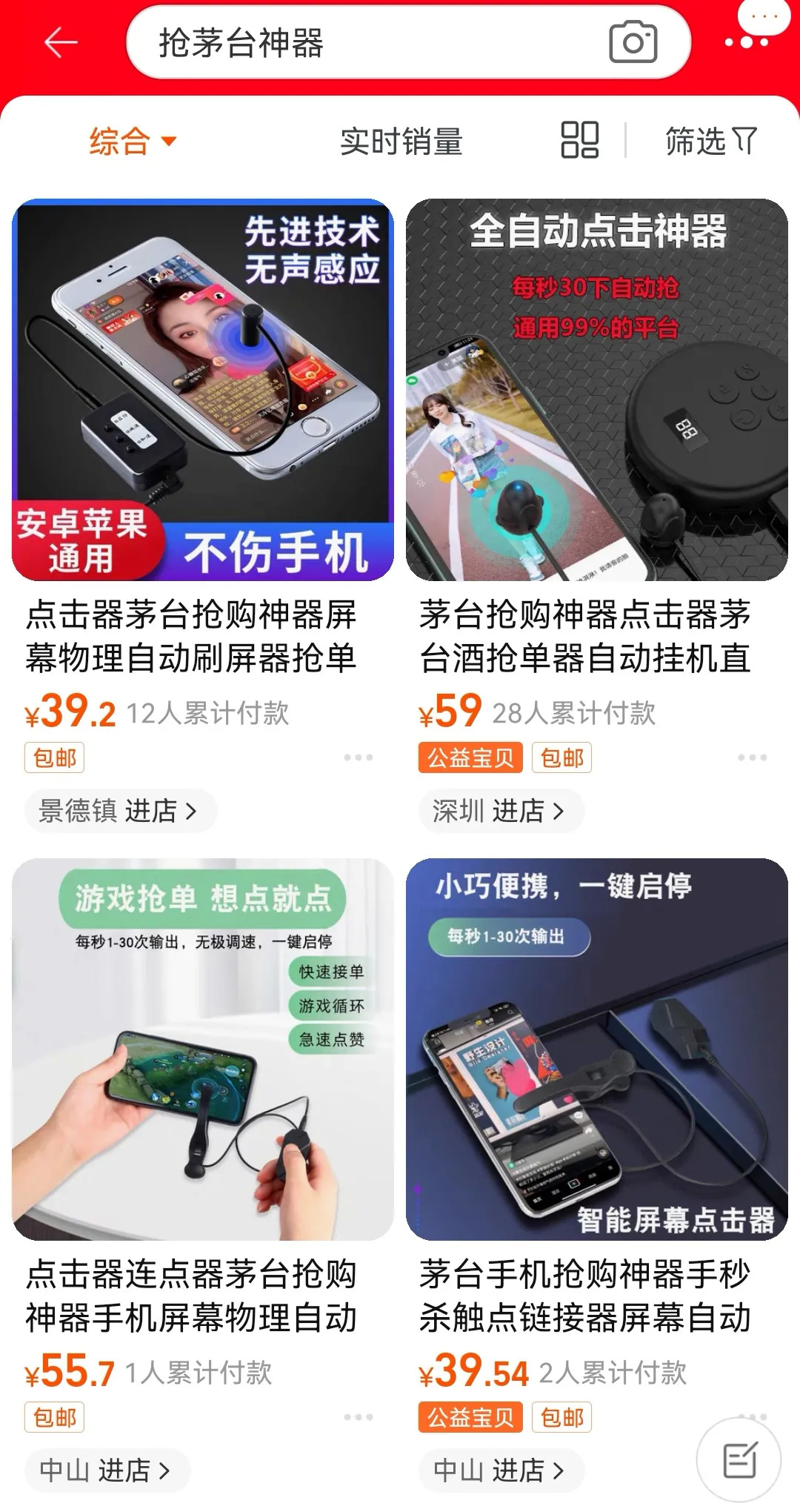Enter the 深圳 seller's shop
The height and width of the screenshot is (1512, 800).
499,811
